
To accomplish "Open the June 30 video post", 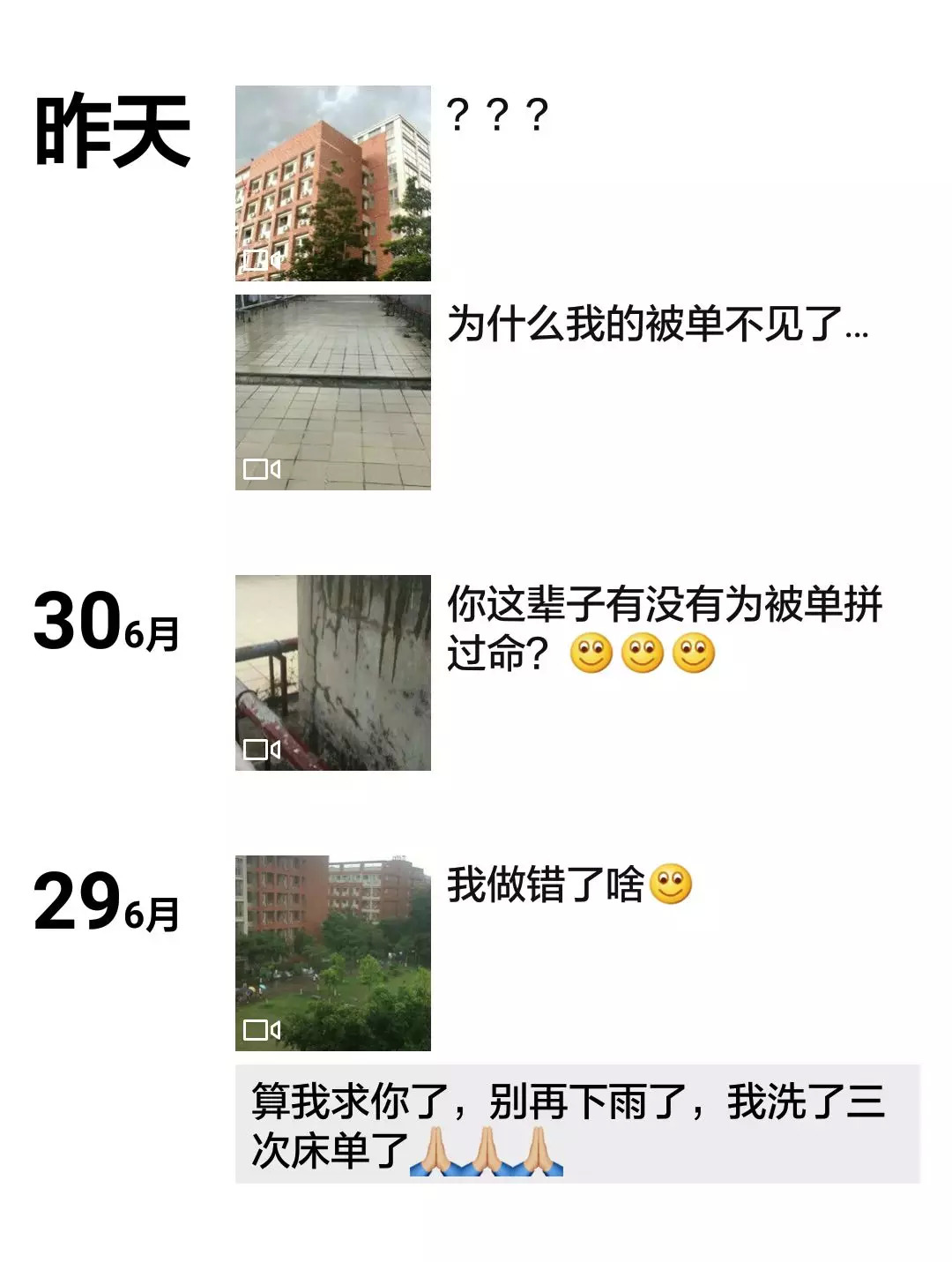I will [332, 673].
